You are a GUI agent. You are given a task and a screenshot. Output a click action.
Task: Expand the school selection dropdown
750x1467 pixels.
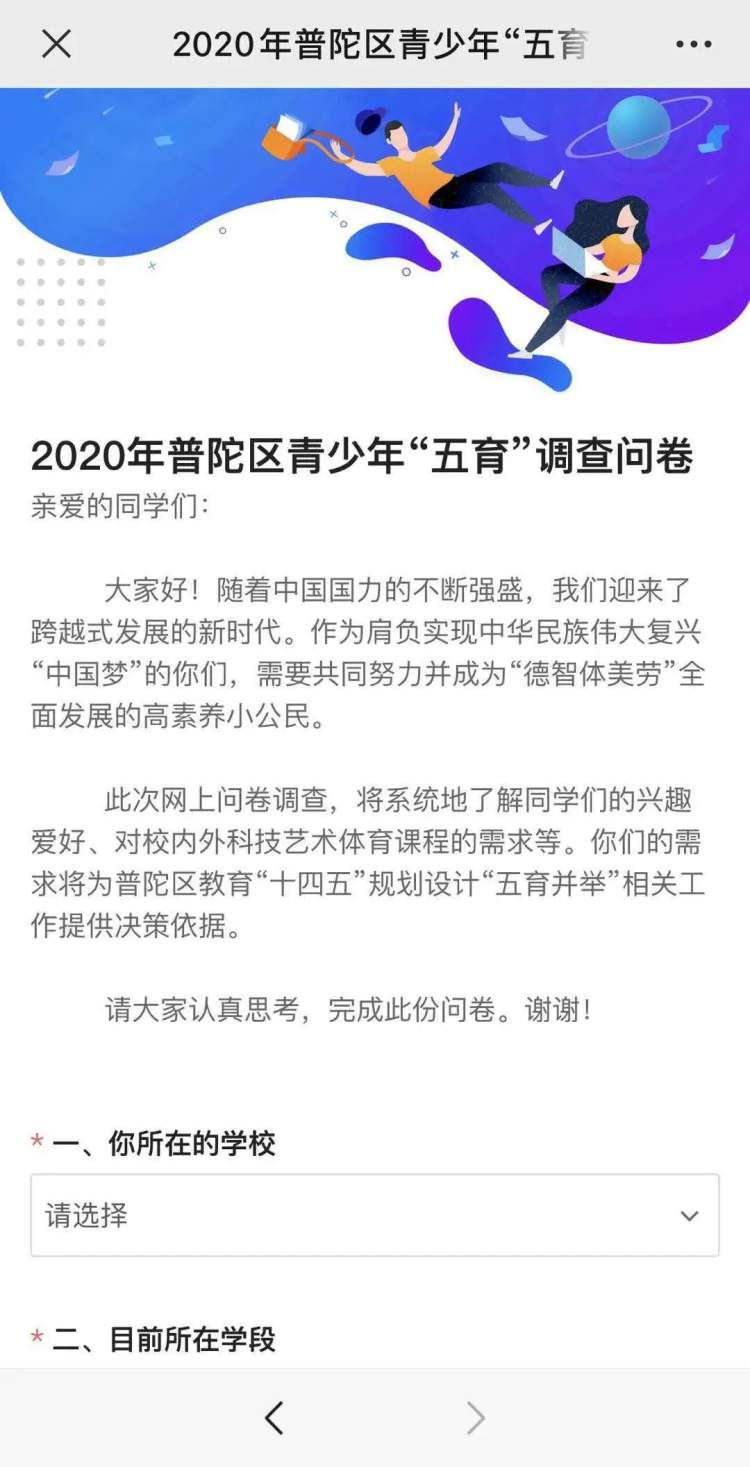click(x=375, y=1215)
